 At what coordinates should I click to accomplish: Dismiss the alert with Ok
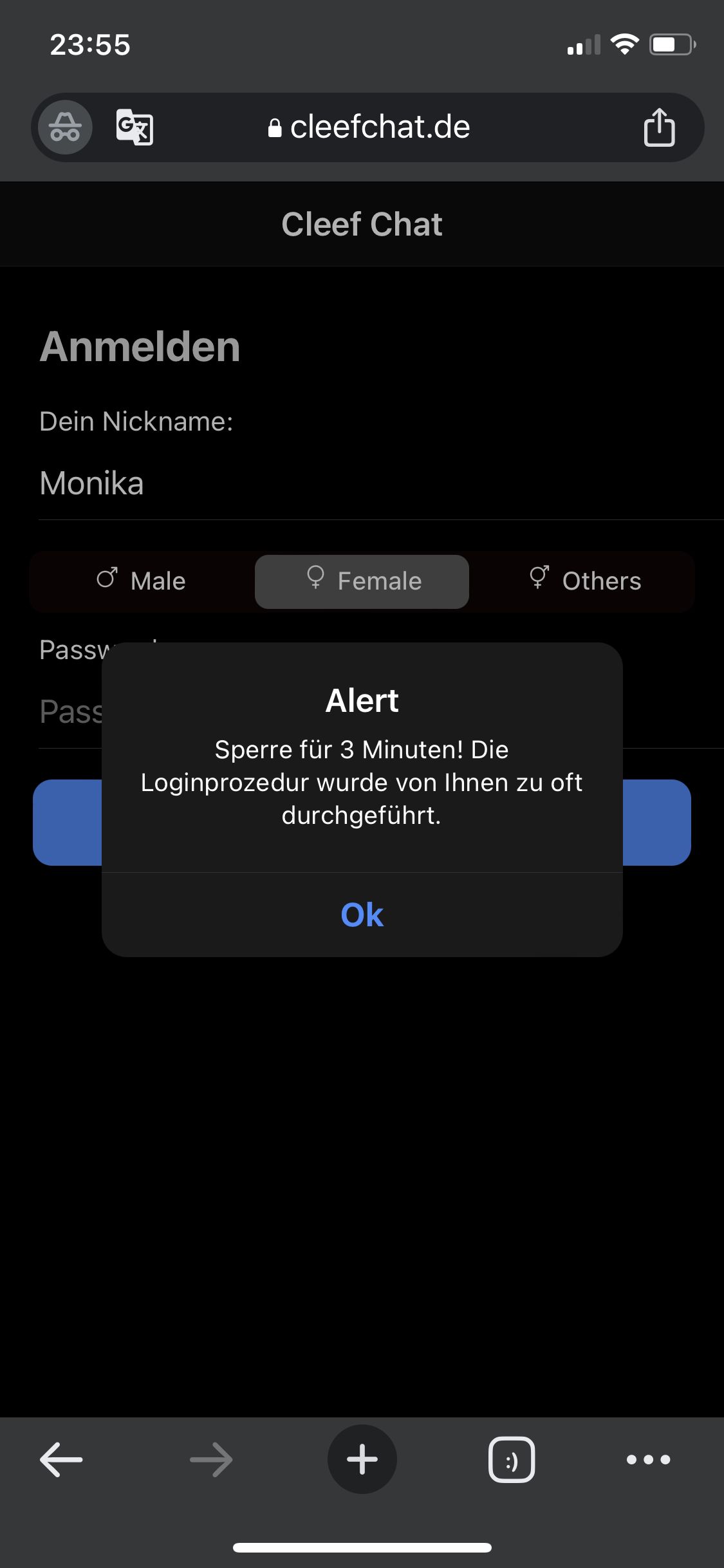(362, 915)
